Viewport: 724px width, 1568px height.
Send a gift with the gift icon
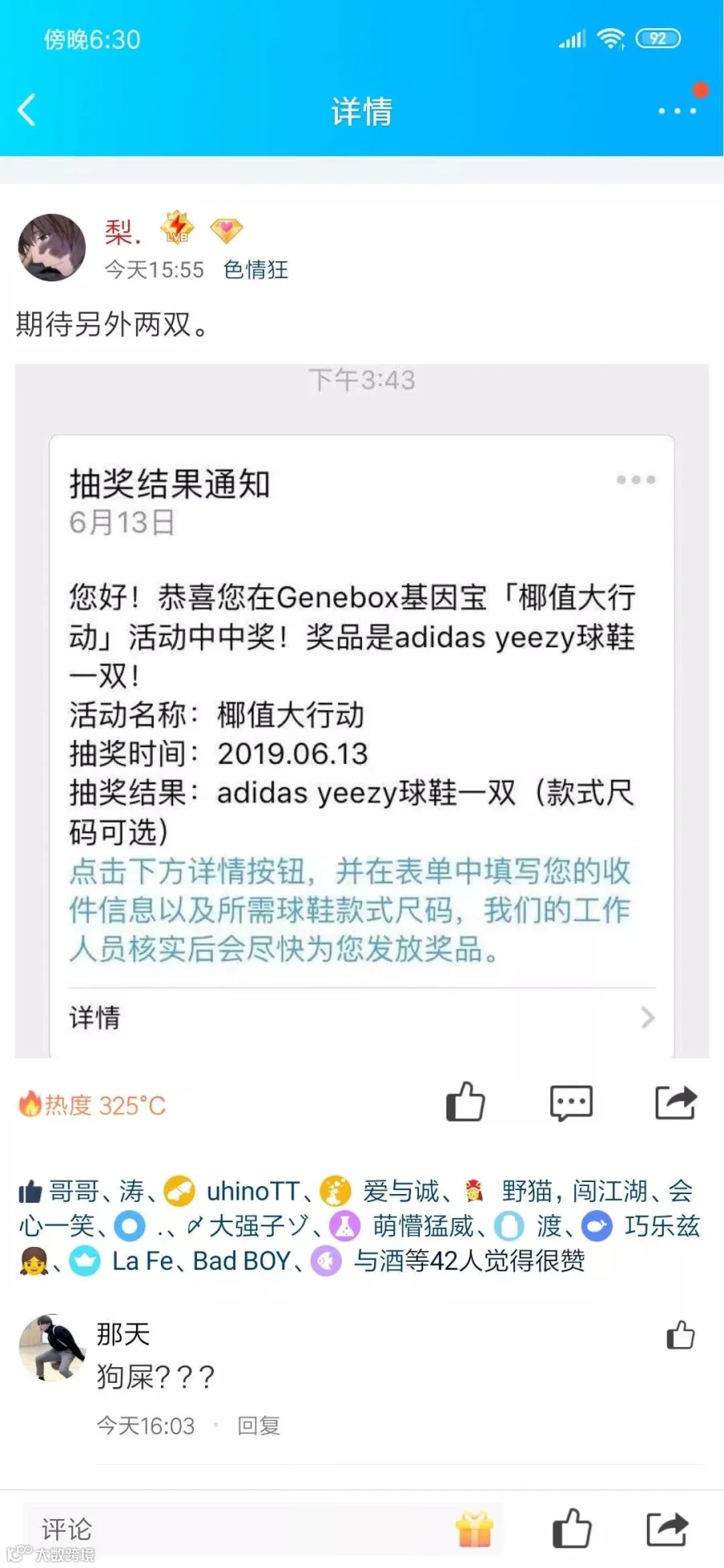(x=475, y=1529)
